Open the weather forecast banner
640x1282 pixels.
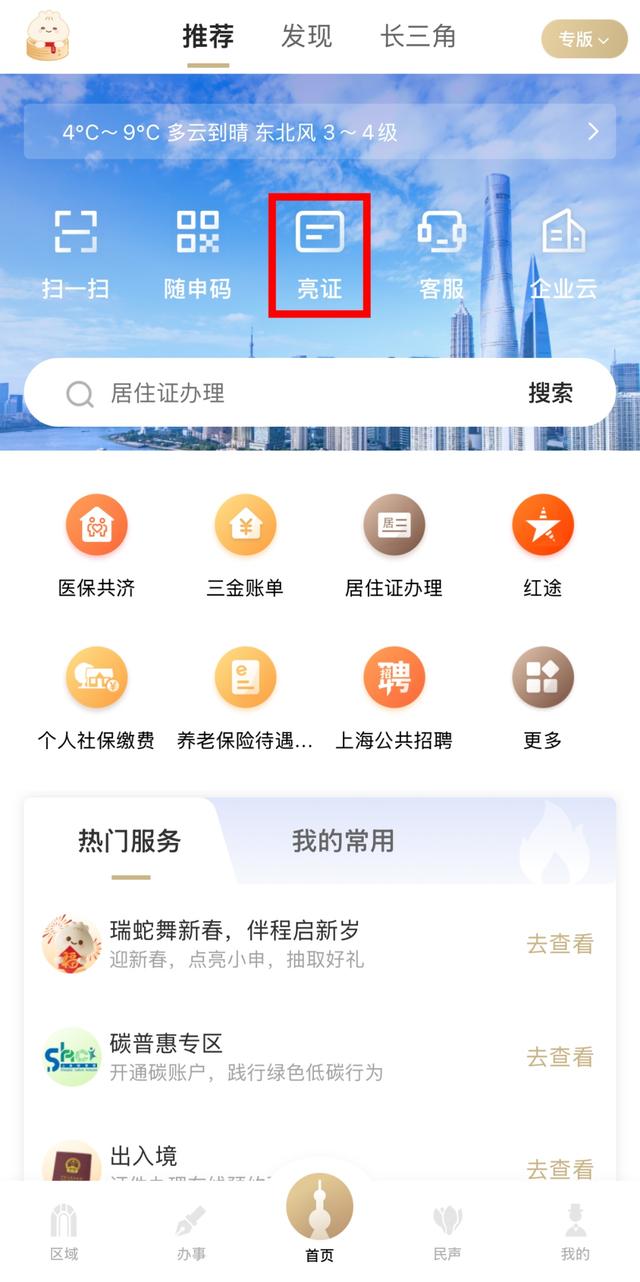point(320,132)
